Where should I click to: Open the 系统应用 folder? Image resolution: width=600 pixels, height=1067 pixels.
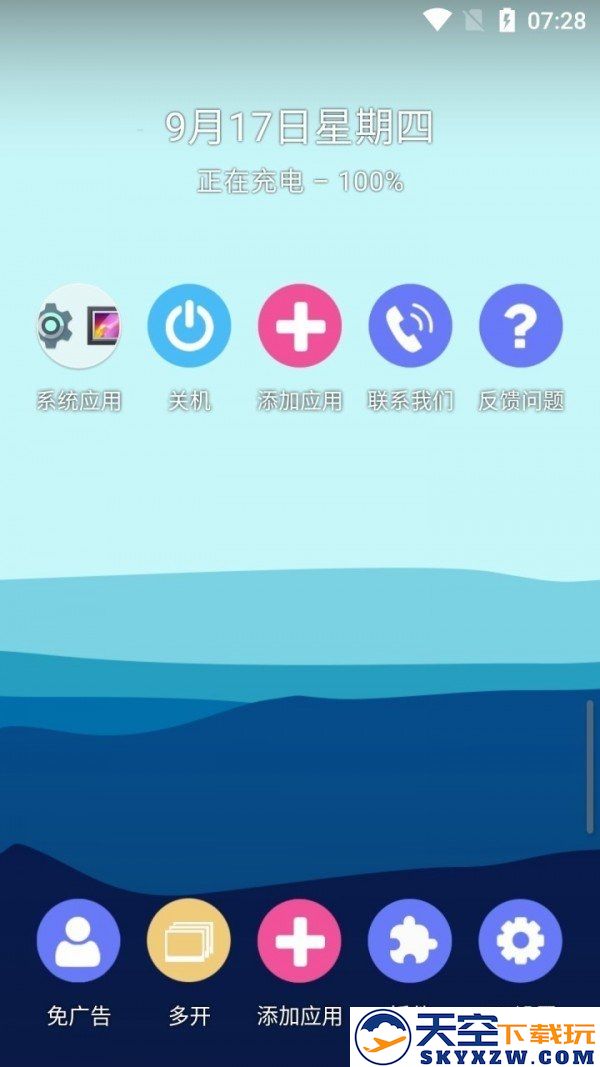[78, 326]
